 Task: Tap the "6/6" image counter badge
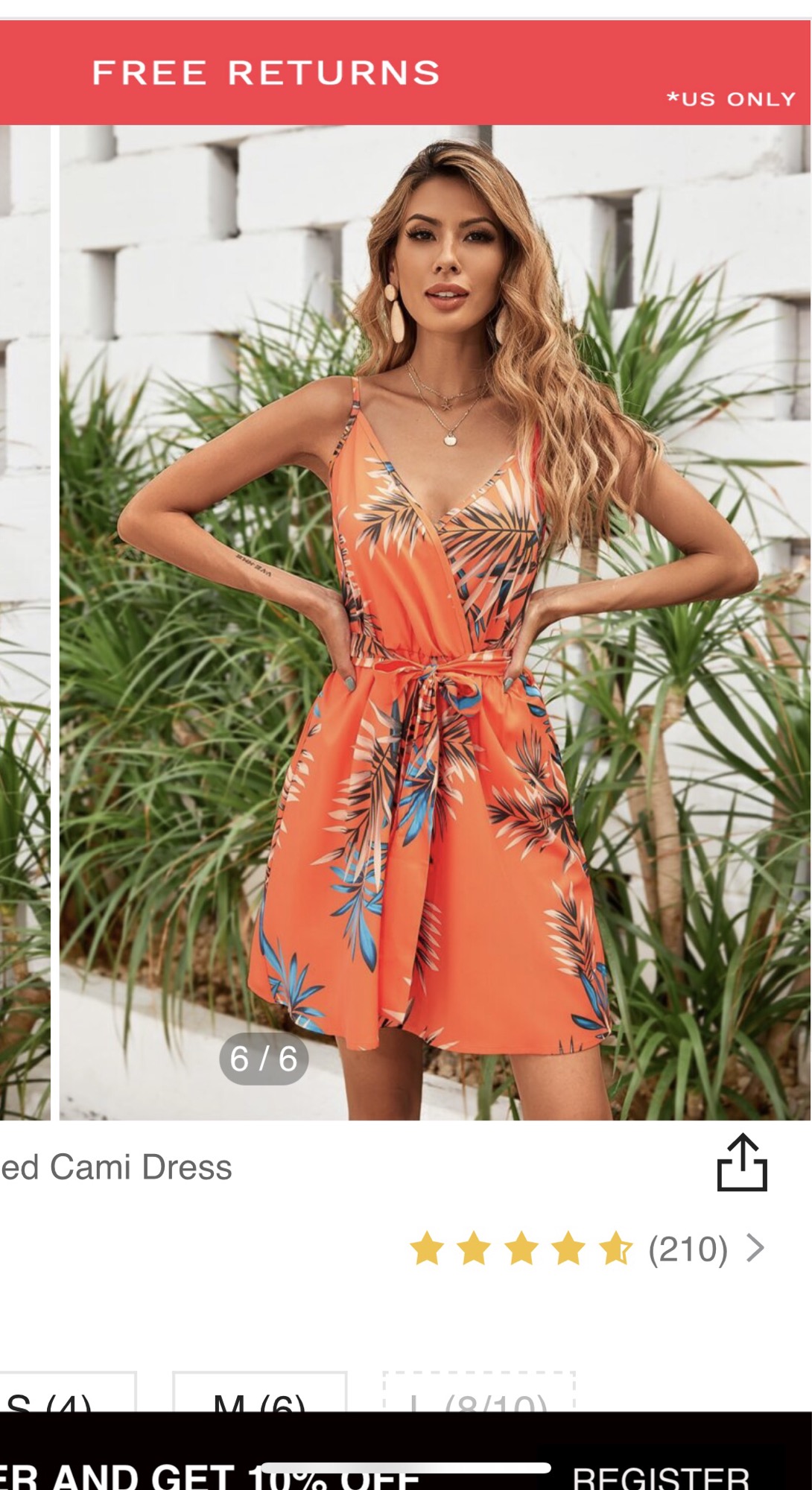click(x=264, y=1056)
